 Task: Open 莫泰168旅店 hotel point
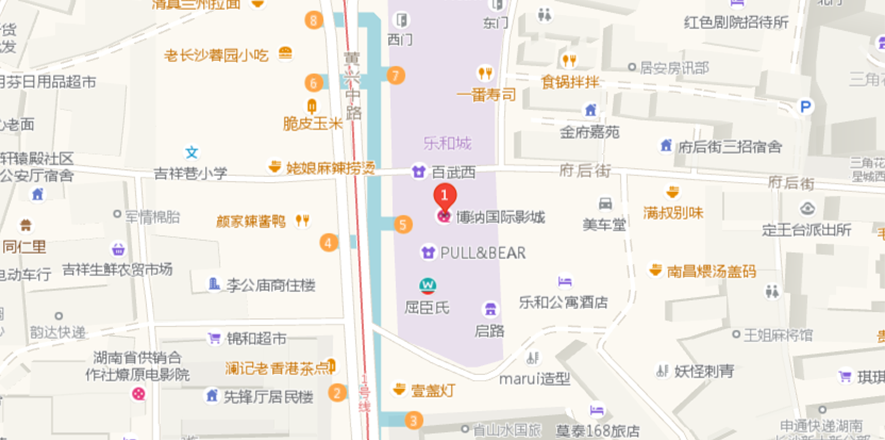pyautogui.click(x=596, y=411)
